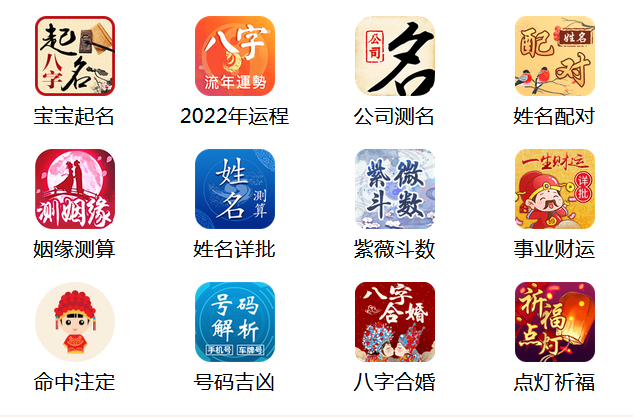Open 2022年运程 fortune forecast
The image size is (633, 417).
click(235, 57)
